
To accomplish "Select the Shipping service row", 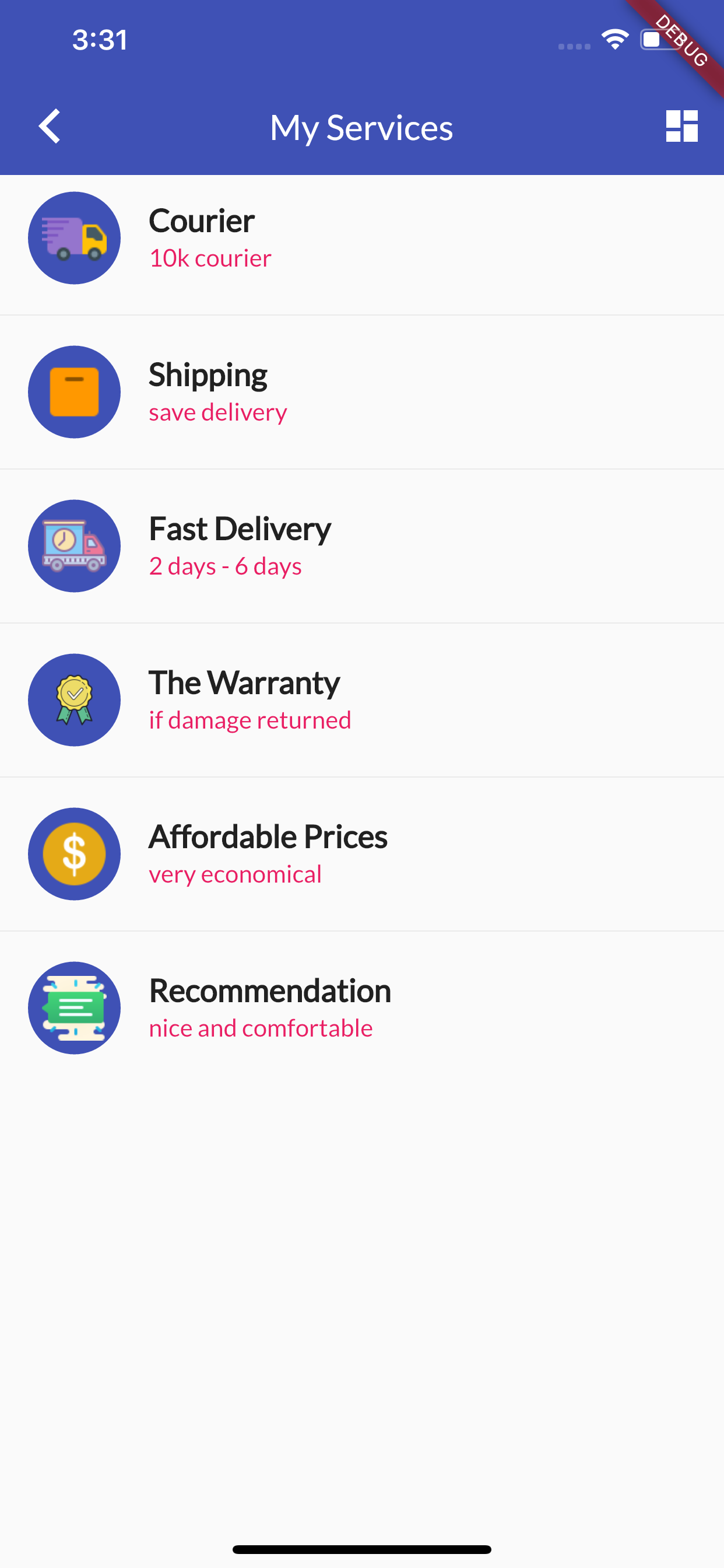I will pyautogui.click(x=361, y=392).
